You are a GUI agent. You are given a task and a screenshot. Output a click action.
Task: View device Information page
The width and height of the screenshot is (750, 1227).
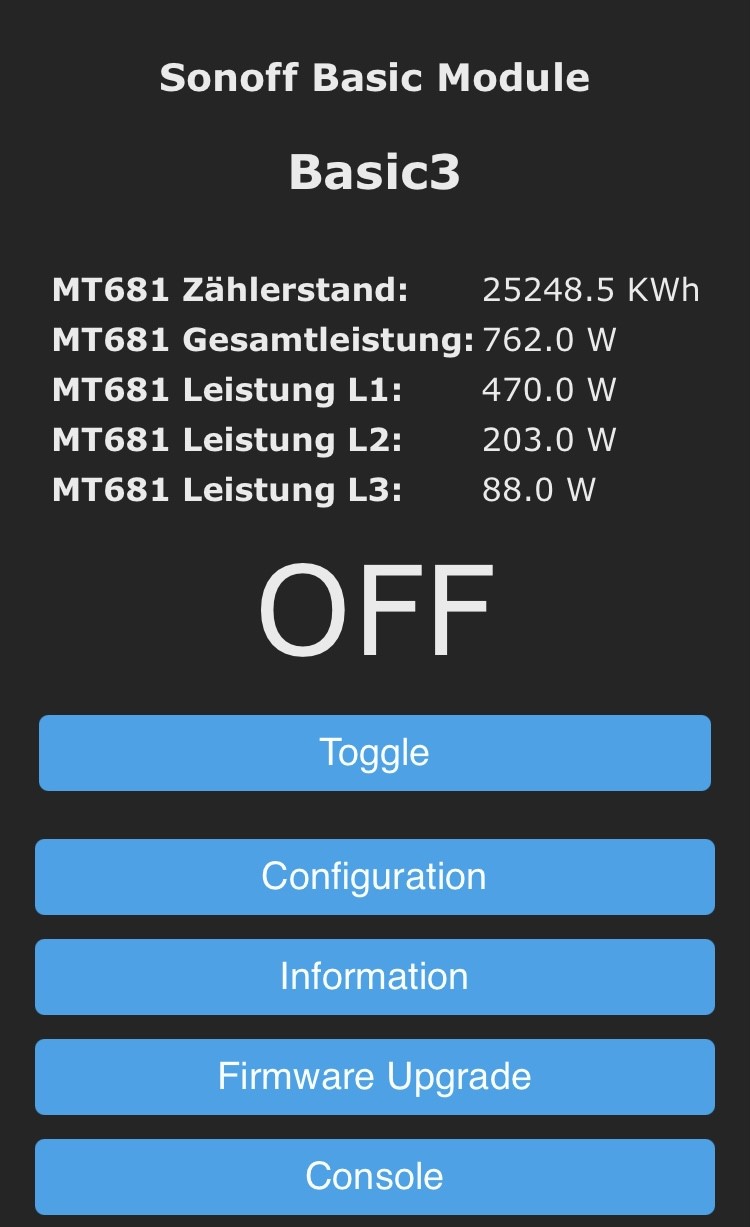[375, 977]
